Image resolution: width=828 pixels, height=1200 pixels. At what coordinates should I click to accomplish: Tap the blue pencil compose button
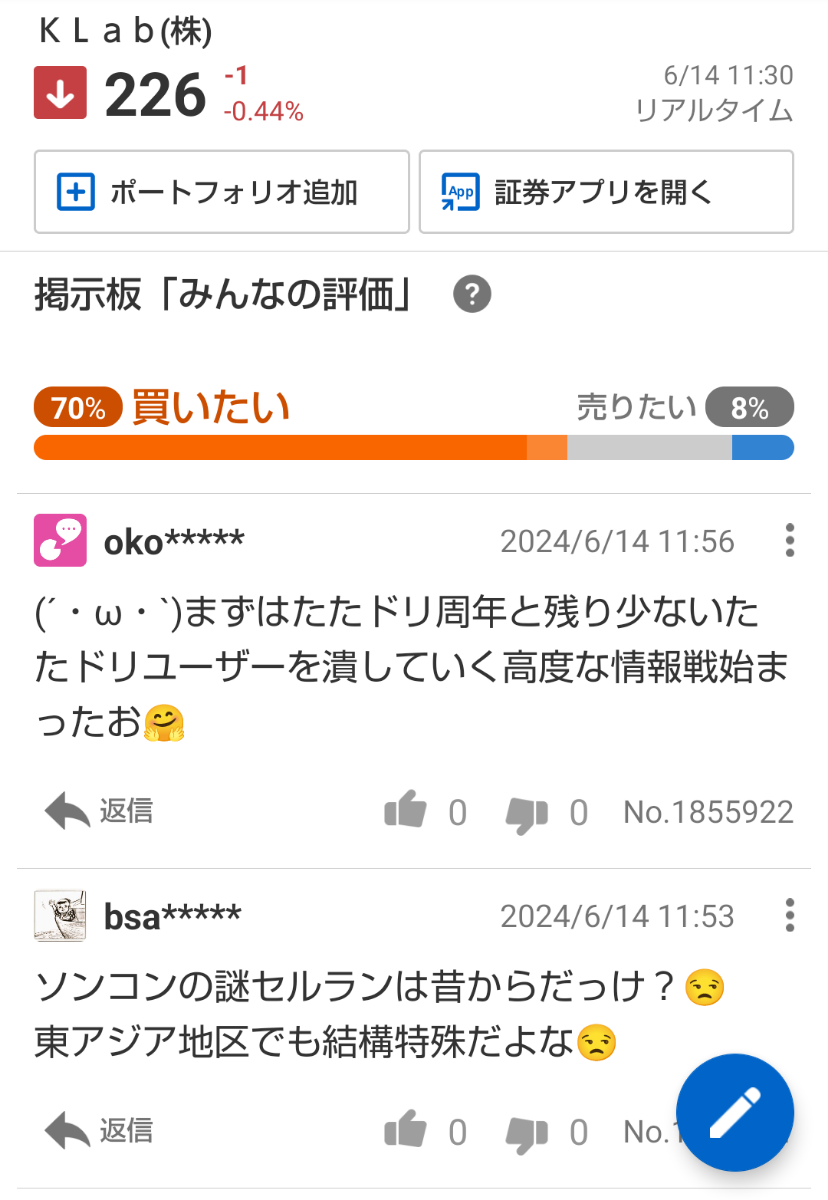pyautogui.click(x=735, y=1112)
